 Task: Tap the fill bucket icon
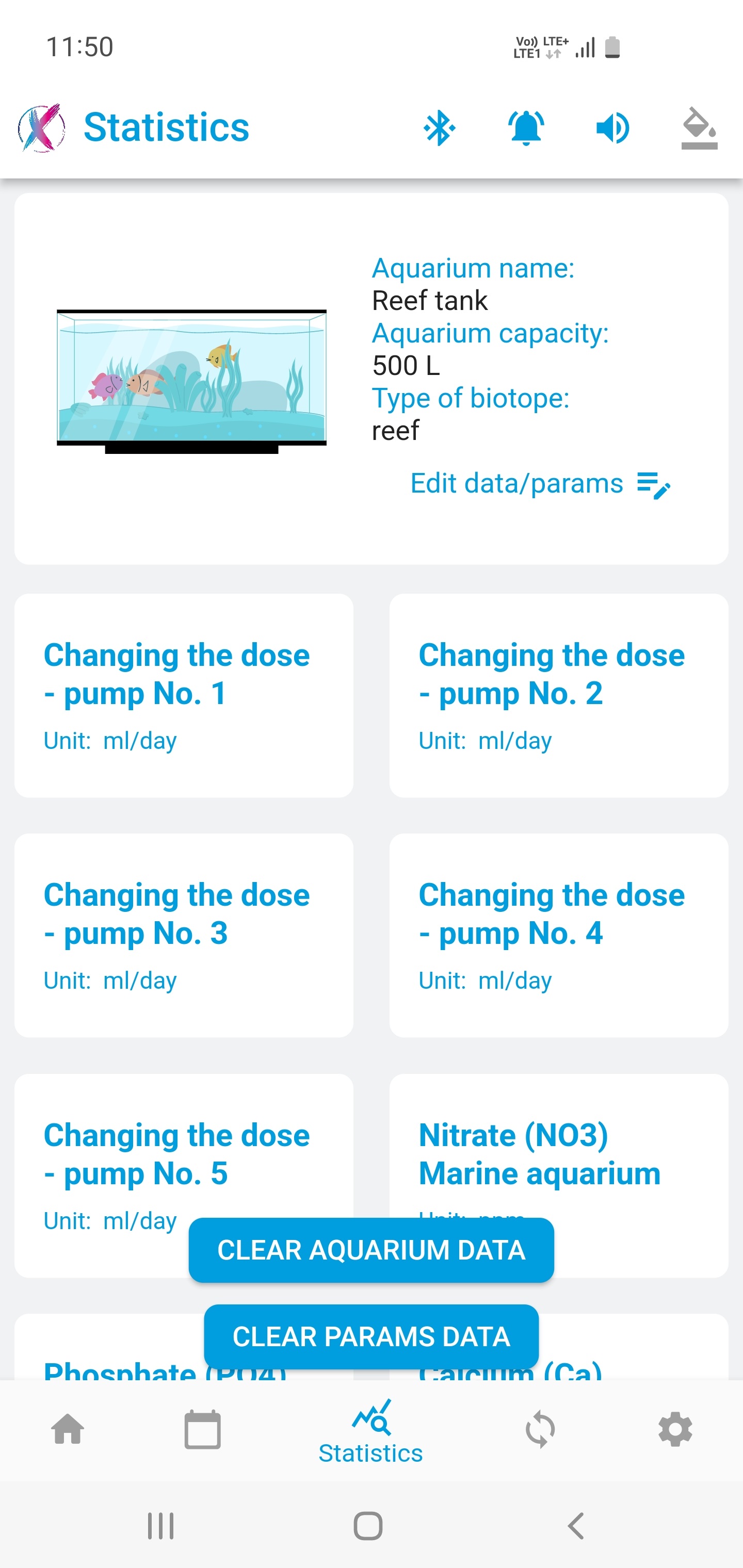(699, 128)
